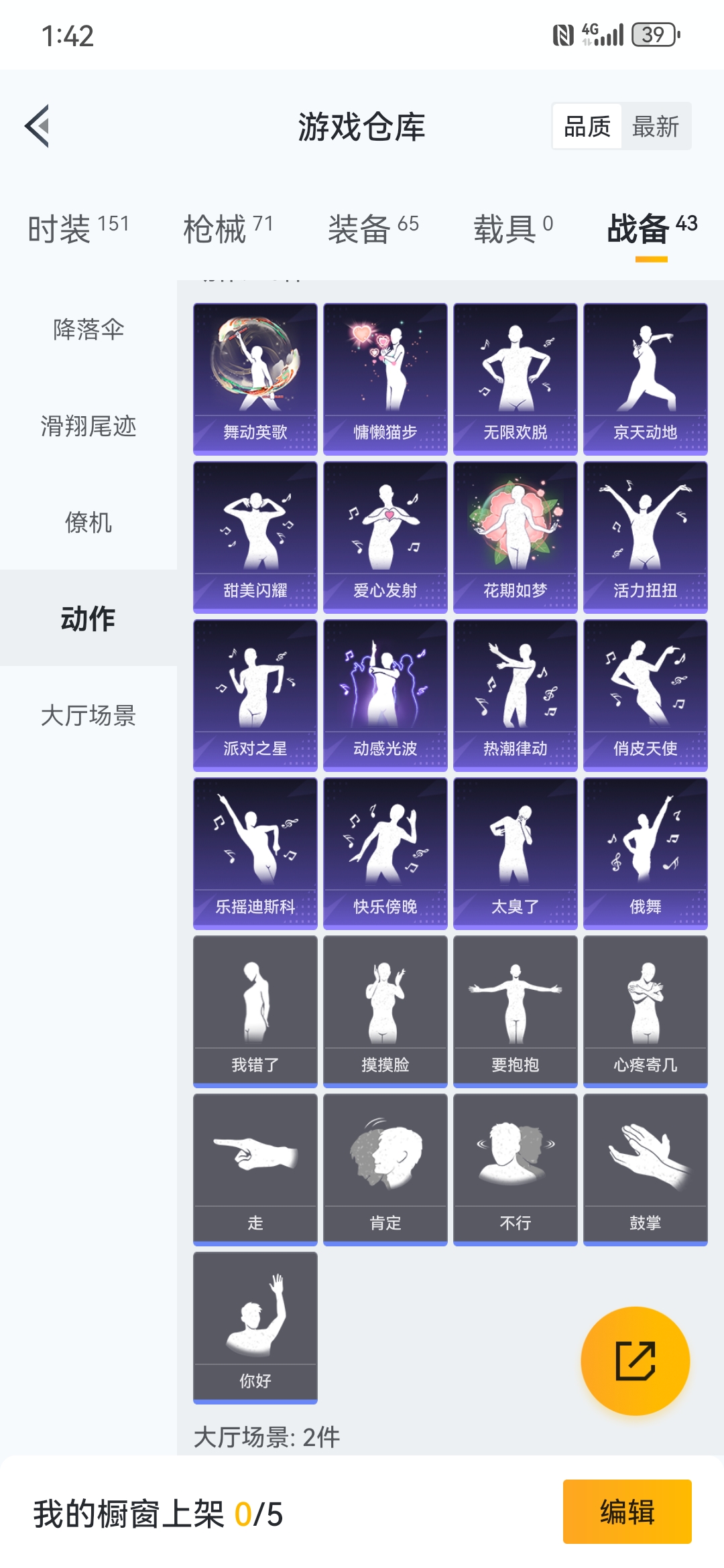Screen dimensions: 724x1568
Task: Open the 乐摇迪斯科 emote
Action: click(255, 853)
